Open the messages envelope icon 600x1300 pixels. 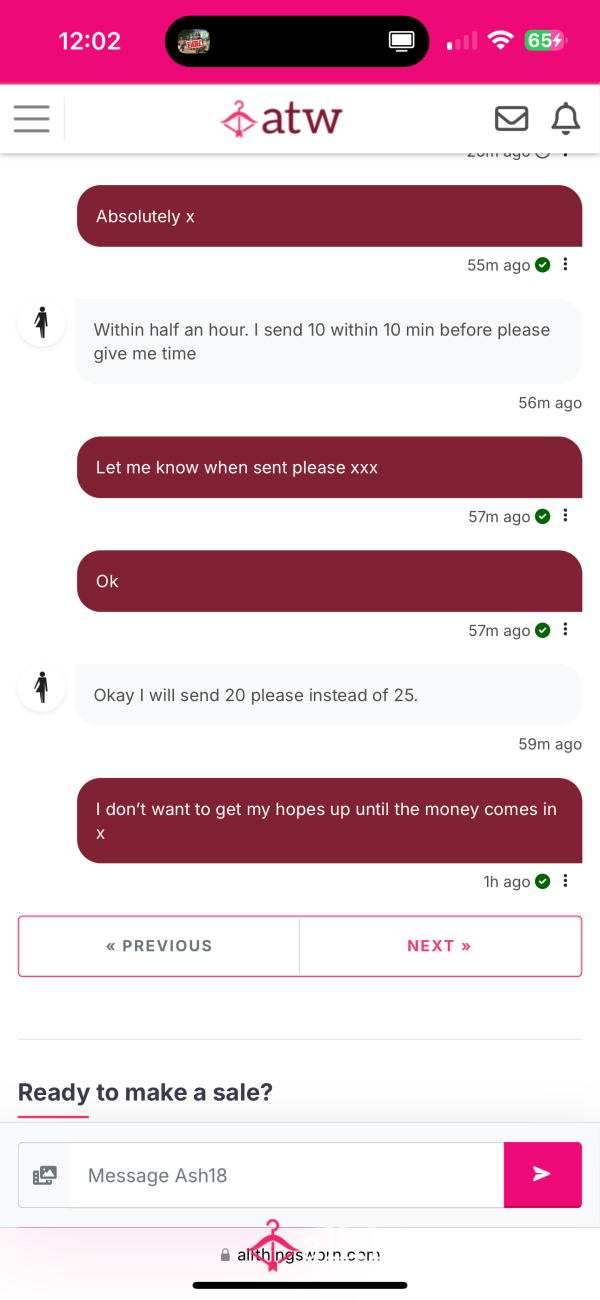click(512, 119)
